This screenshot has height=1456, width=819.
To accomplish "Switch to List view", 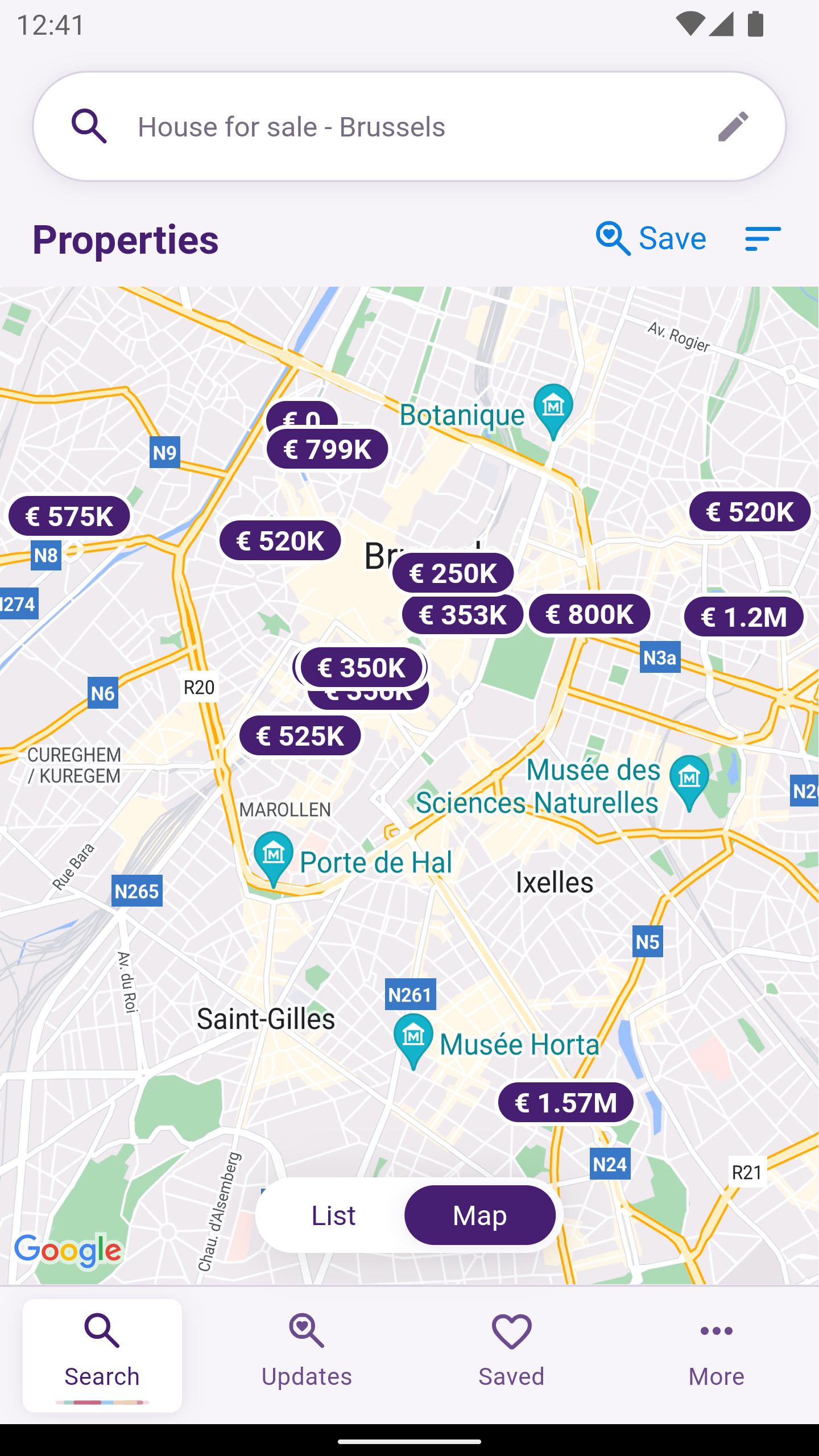I will (x=333, y=1215).
